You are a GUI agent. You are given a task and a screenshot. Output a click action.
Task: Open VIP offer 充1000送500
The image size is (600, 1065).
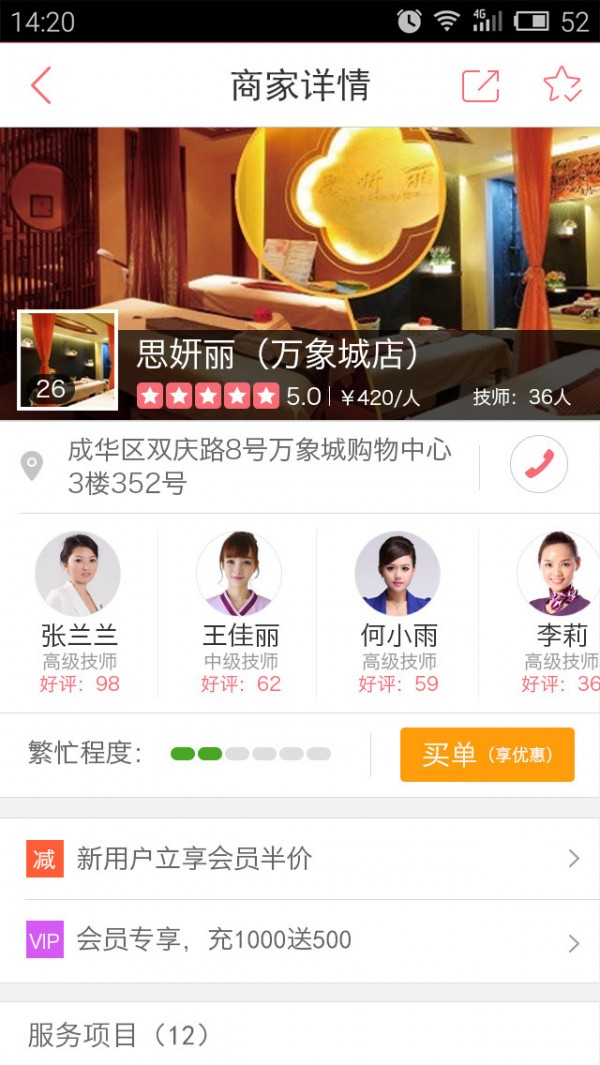300,941
